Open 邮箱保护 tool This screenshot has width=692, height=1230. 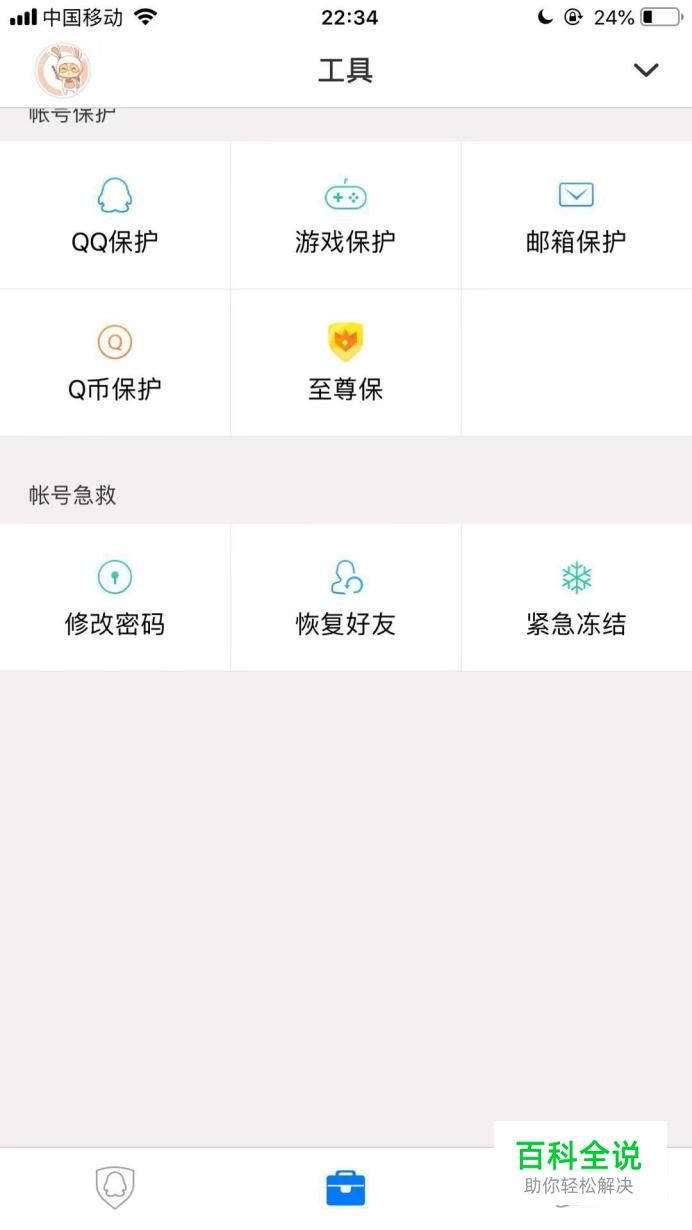pos(576,216)
